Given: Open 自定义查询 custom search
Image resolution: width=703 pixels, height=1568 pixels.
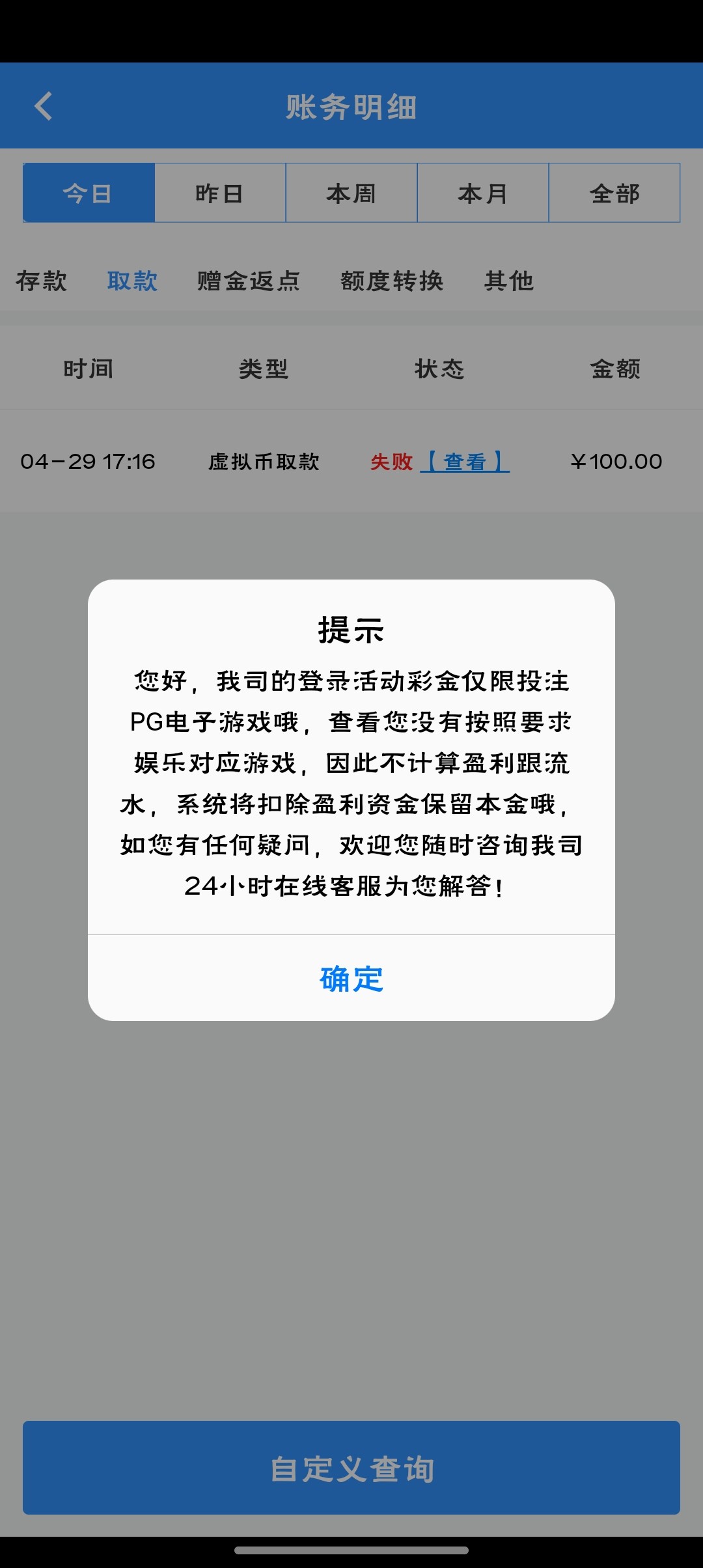Looking at the screenshot, I should coord(351,1468).
